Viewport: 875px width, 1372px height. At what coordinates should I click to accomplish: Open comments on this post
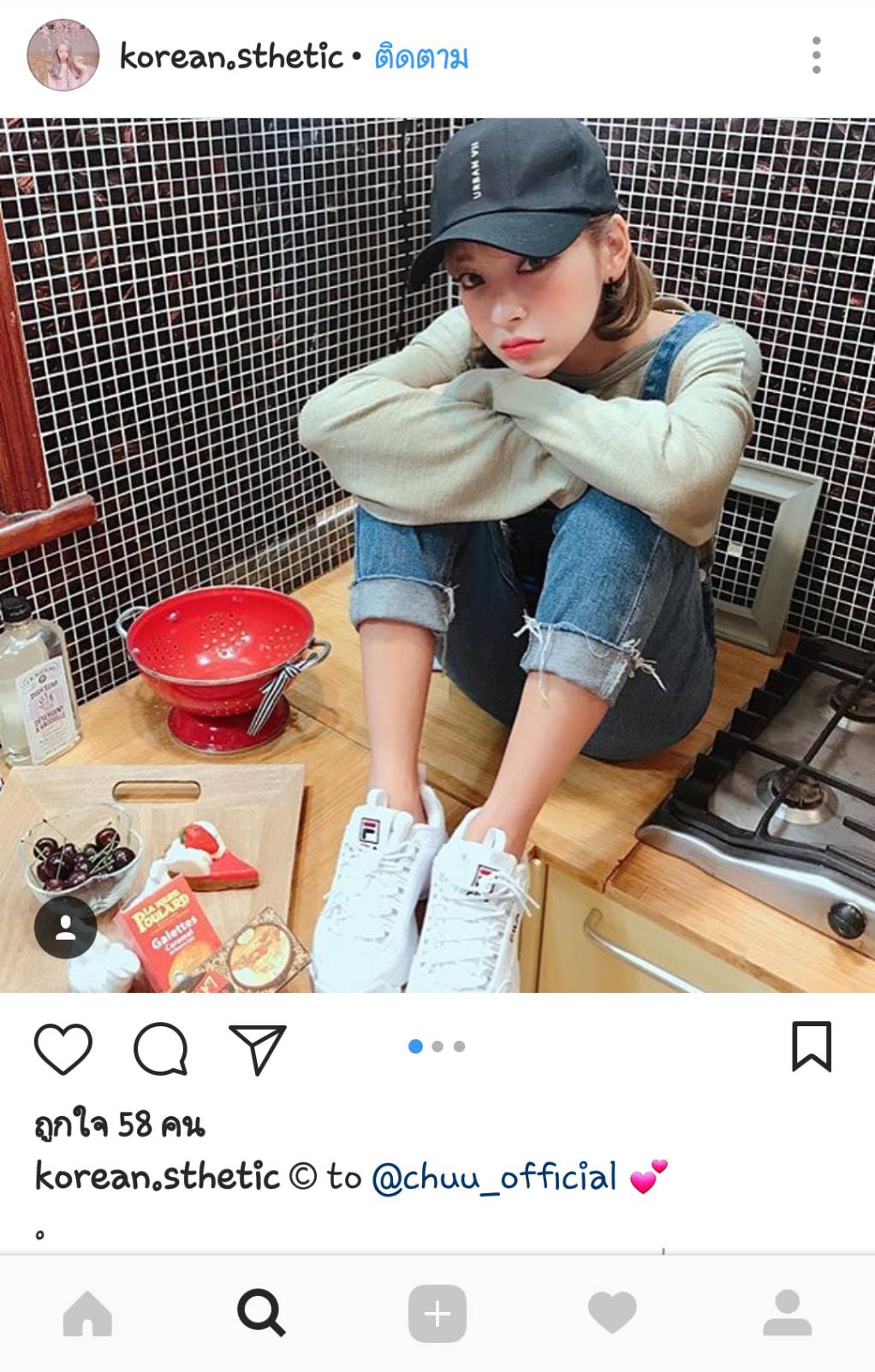160,1048
